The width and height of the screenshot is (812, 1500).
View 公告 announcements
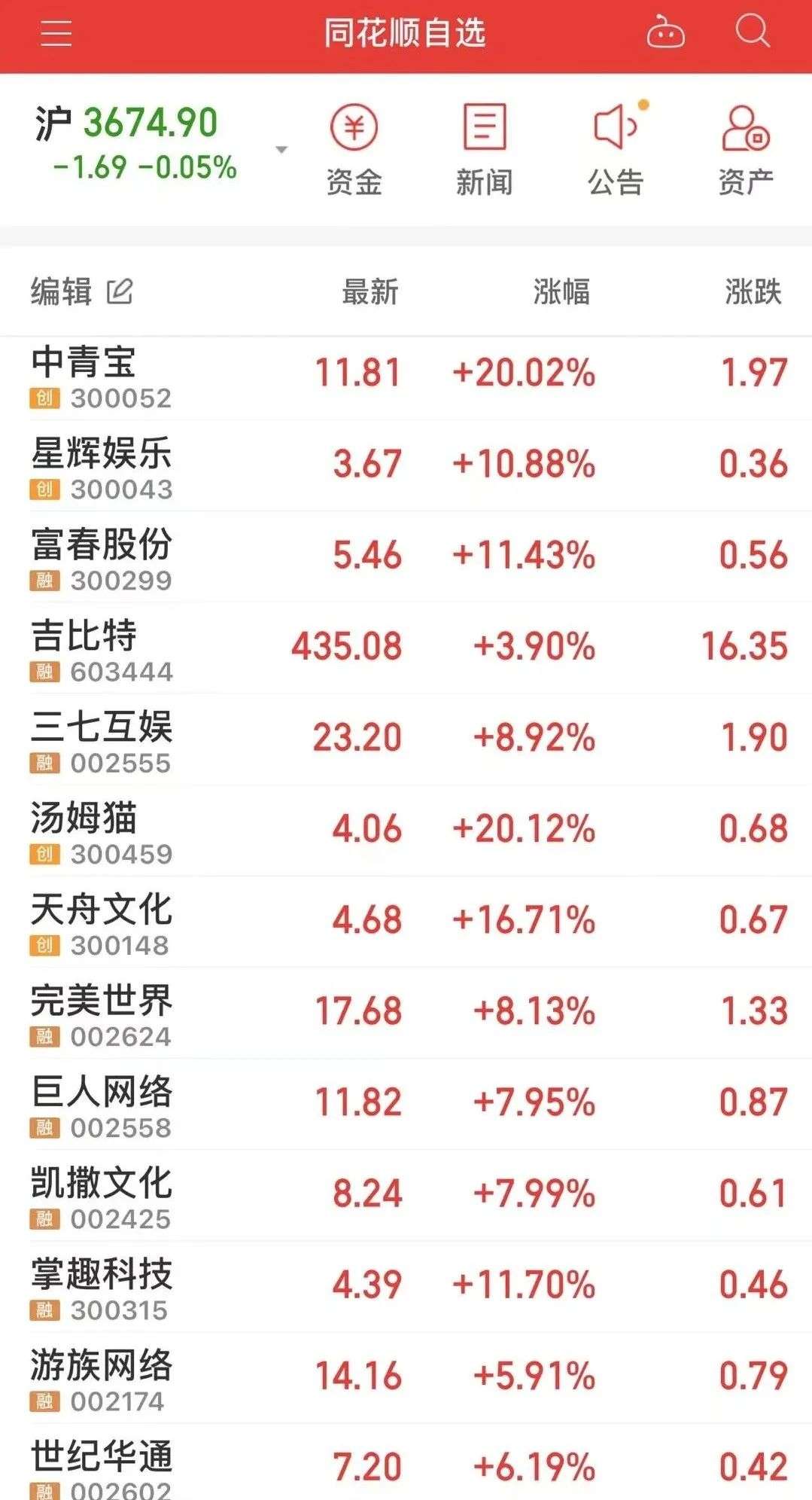pyautogui.click(x=616, y=150)
